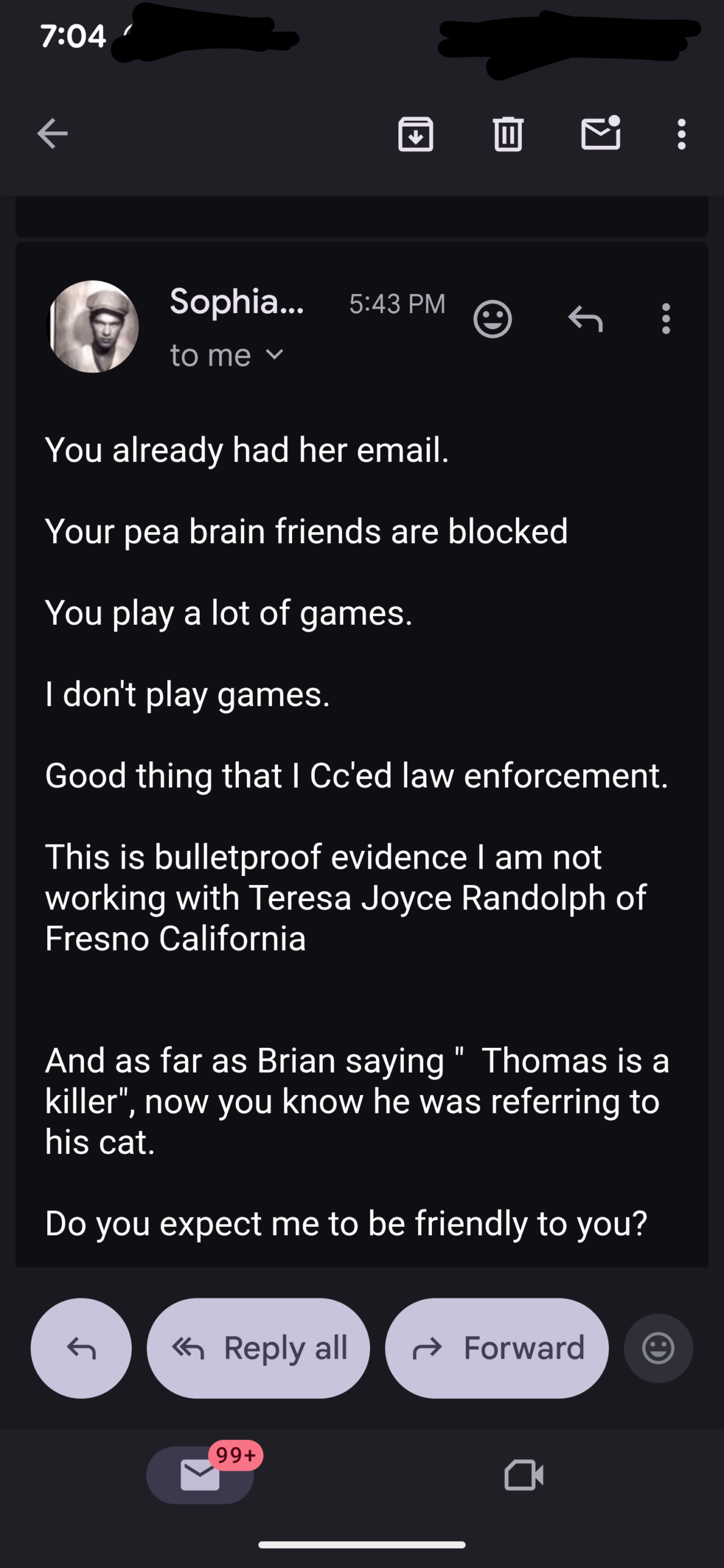This screenshot has height=1568, width=724.
Task: Switch to the Meet video tab
Action: [x=524, y=1474]
